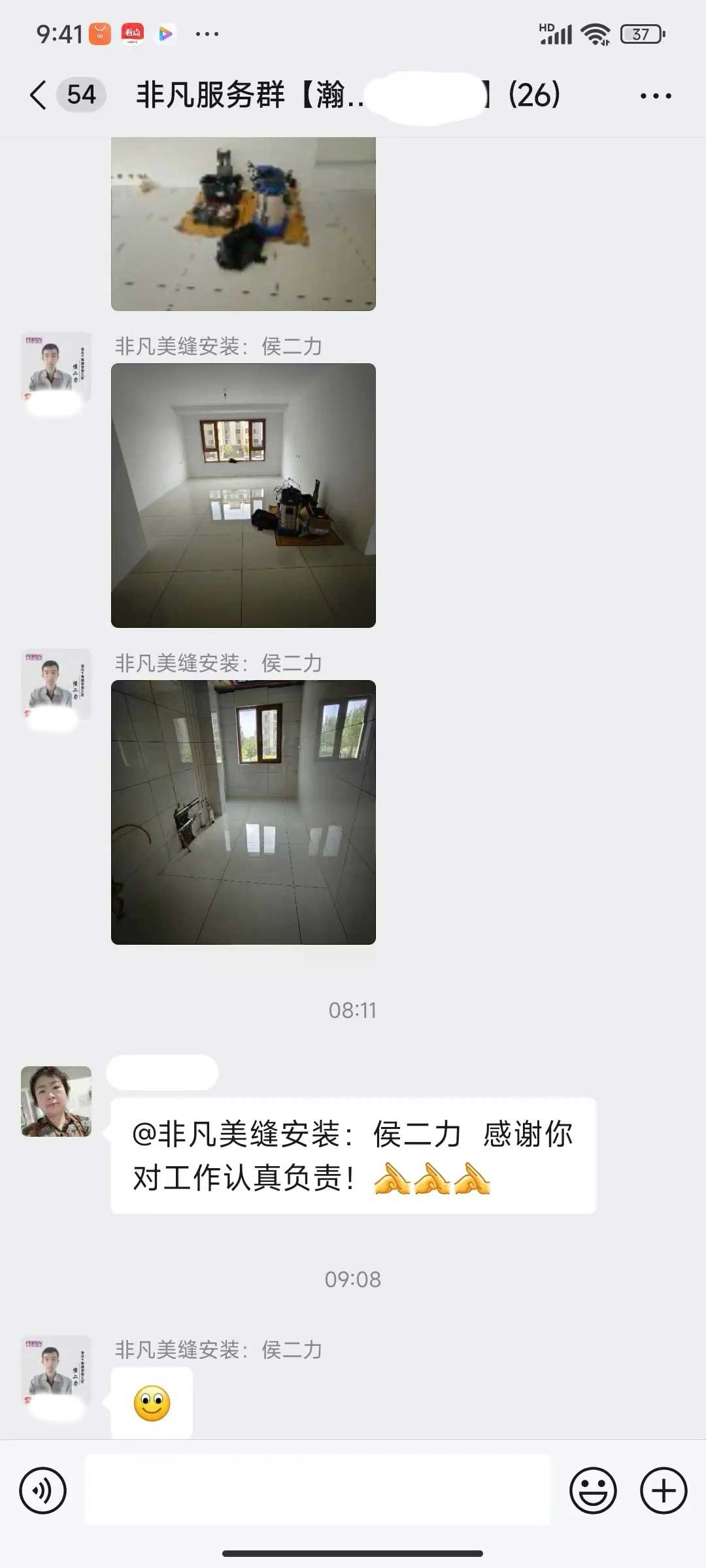Viewport: 706px width, 1568px height.
Task: Switch to voice message input
Action: [43, 1491]
